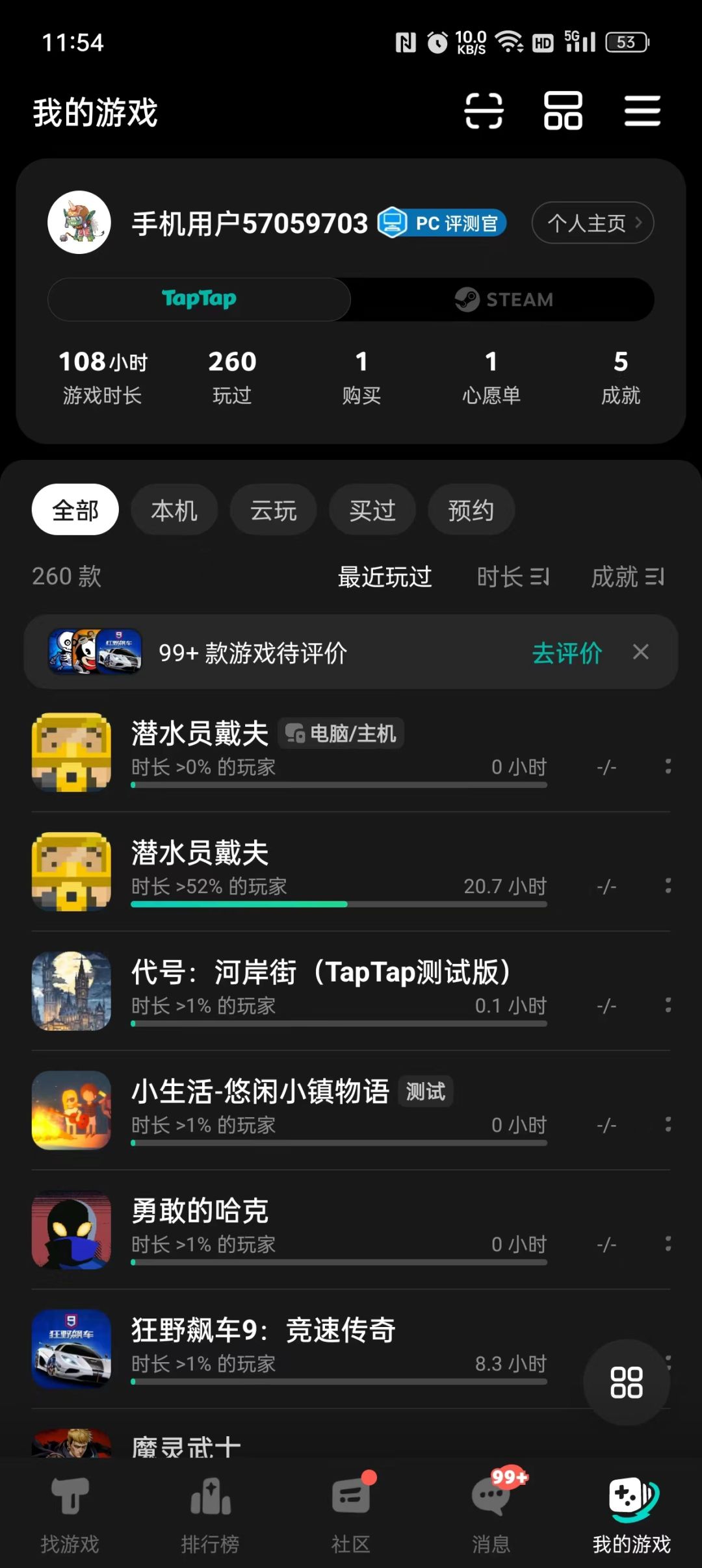This screenshot has height=1568, width=702.
Task: Select the 买过 filter chip
Action: point(372,510)
